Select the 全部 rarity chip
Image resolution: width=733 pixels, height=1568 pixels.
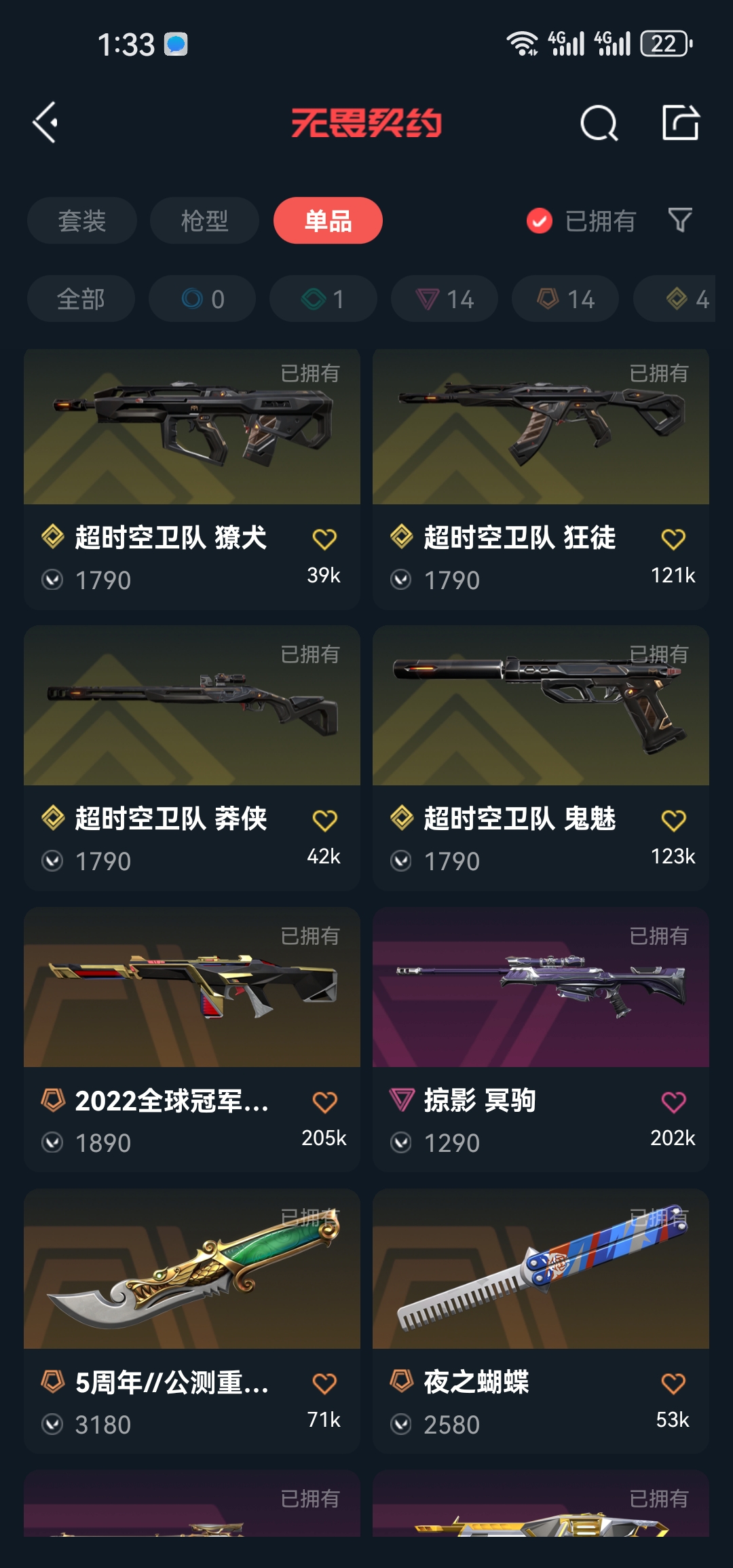pyautogui.click(x=81, y=299)
